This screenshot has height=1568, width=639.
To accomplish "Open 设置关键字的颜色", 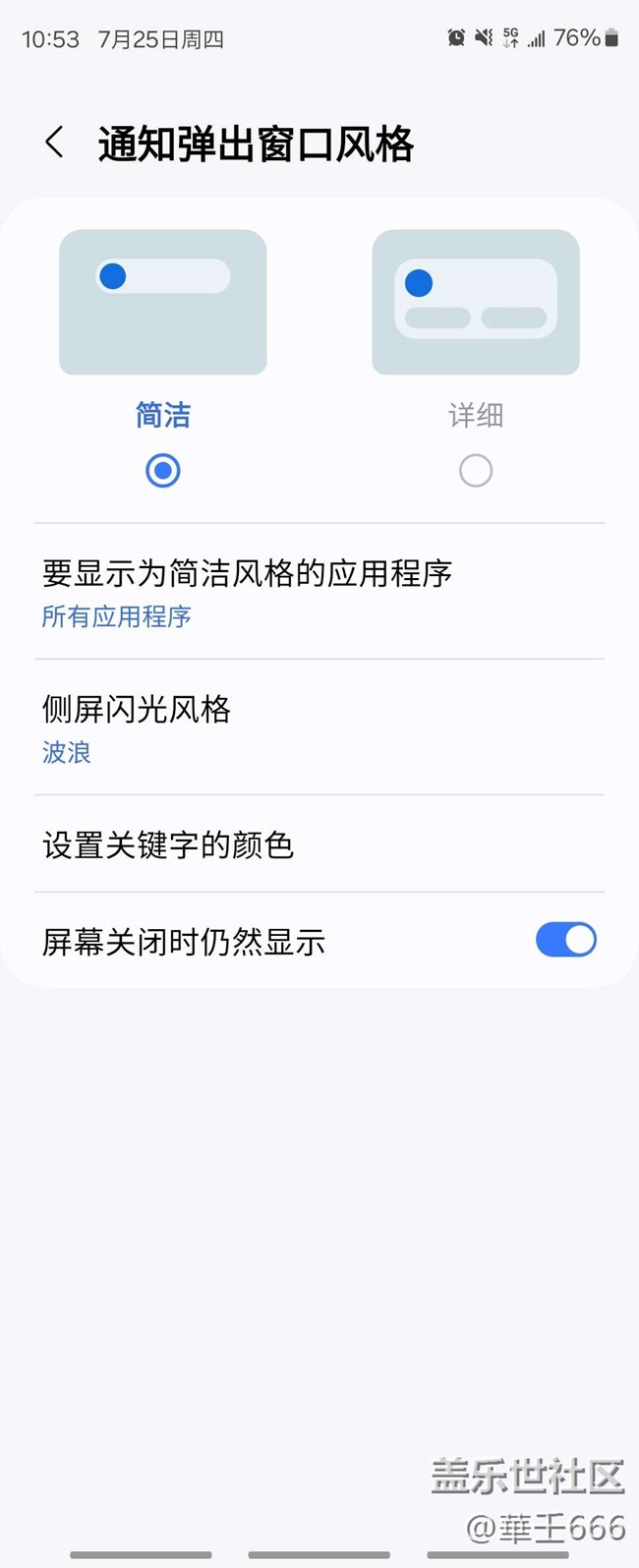I will [x=319, y=844].
